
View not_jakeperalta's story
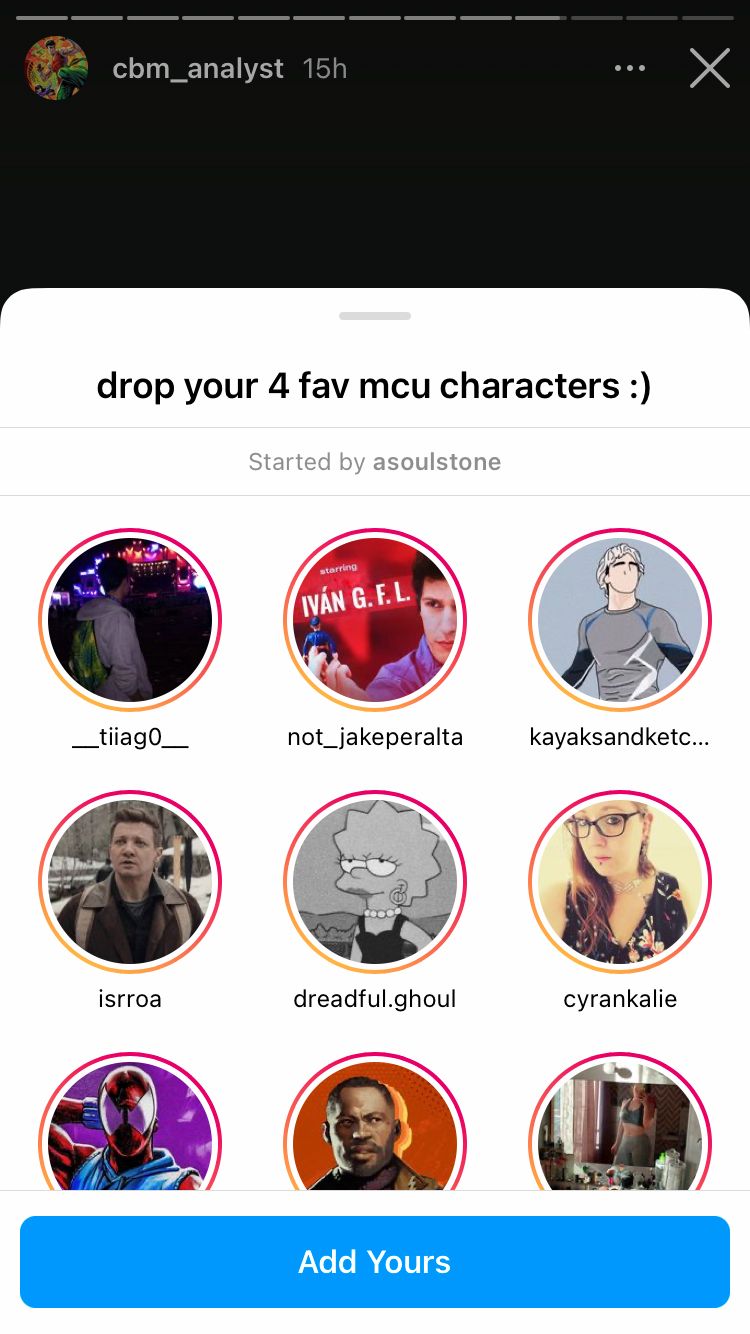pyautogui.click(x=375, y=620)
